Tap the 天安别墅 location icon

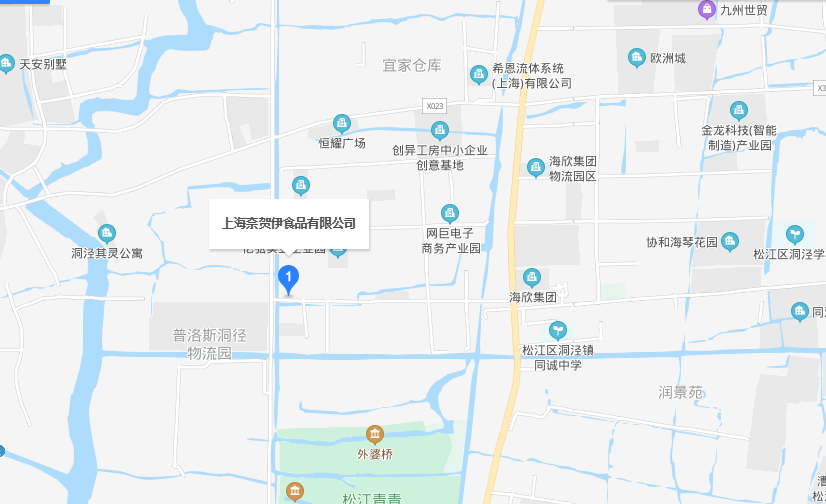coord(7,63)
